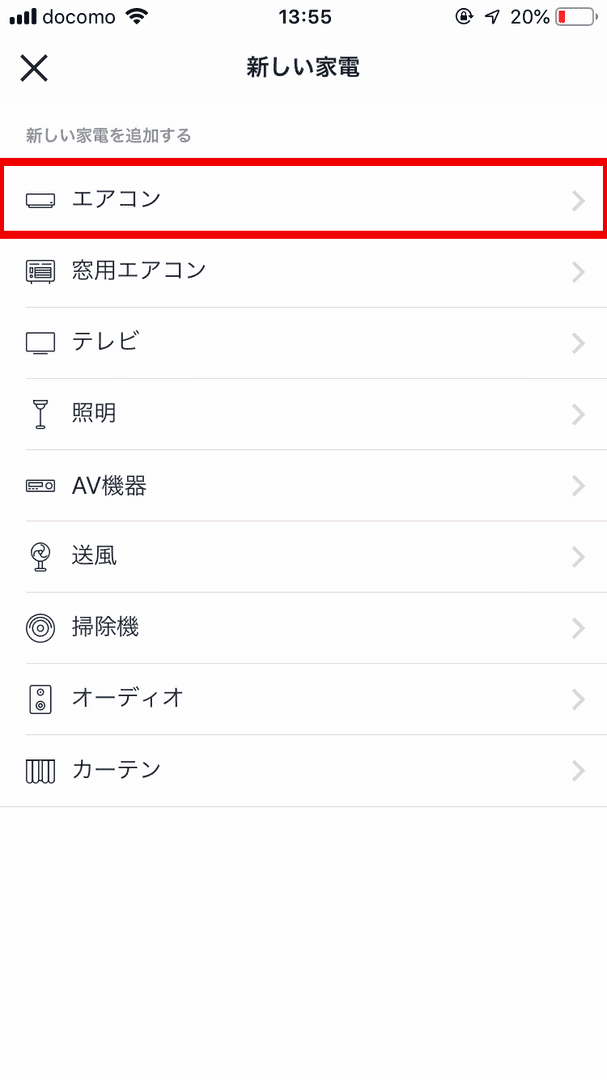Tap the 照明 row

click(x=303, y=414)
